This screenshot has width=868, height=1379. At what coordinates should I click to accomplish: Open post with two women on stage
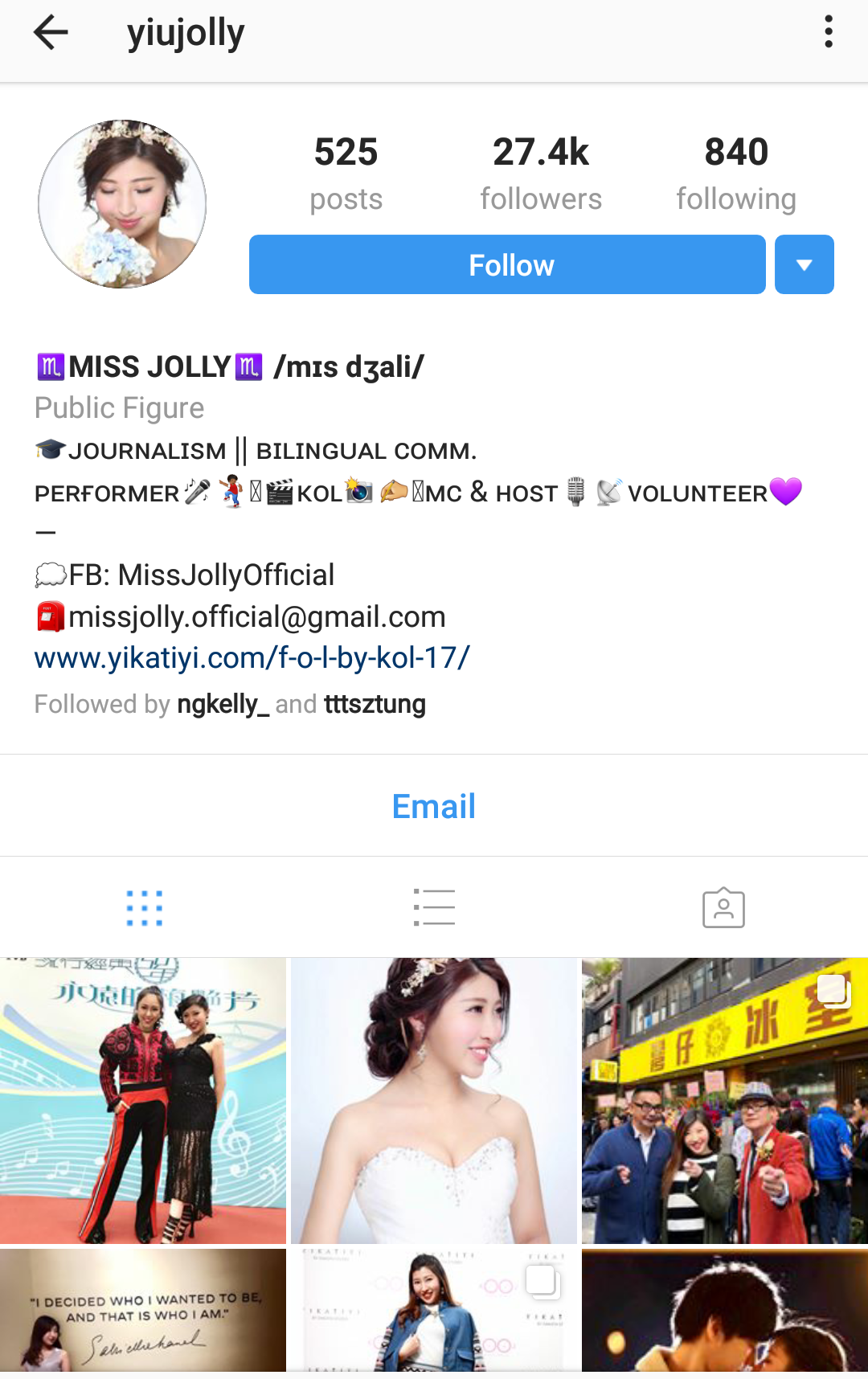pyautogui.click(x=143, y=1100)
